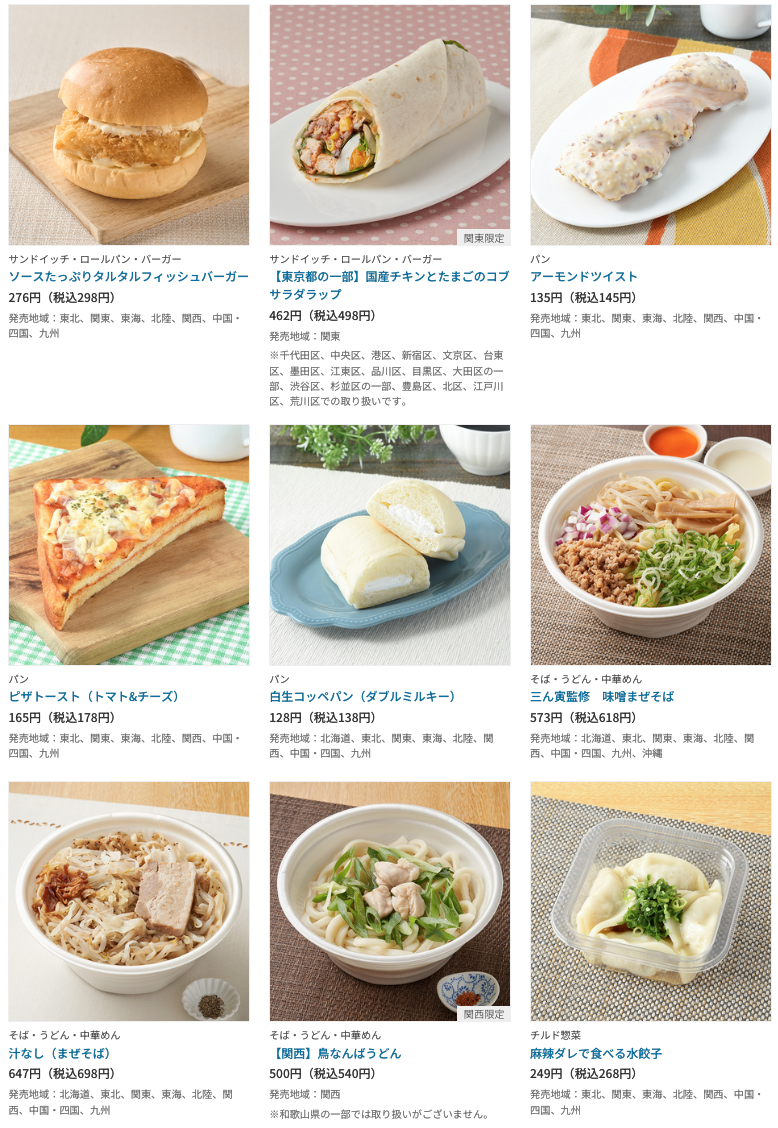Open ソースたっぷりタルタルフィッシュバーガー product link
The width and height of the screenshot is (778, 1128).
coord(129,277)
